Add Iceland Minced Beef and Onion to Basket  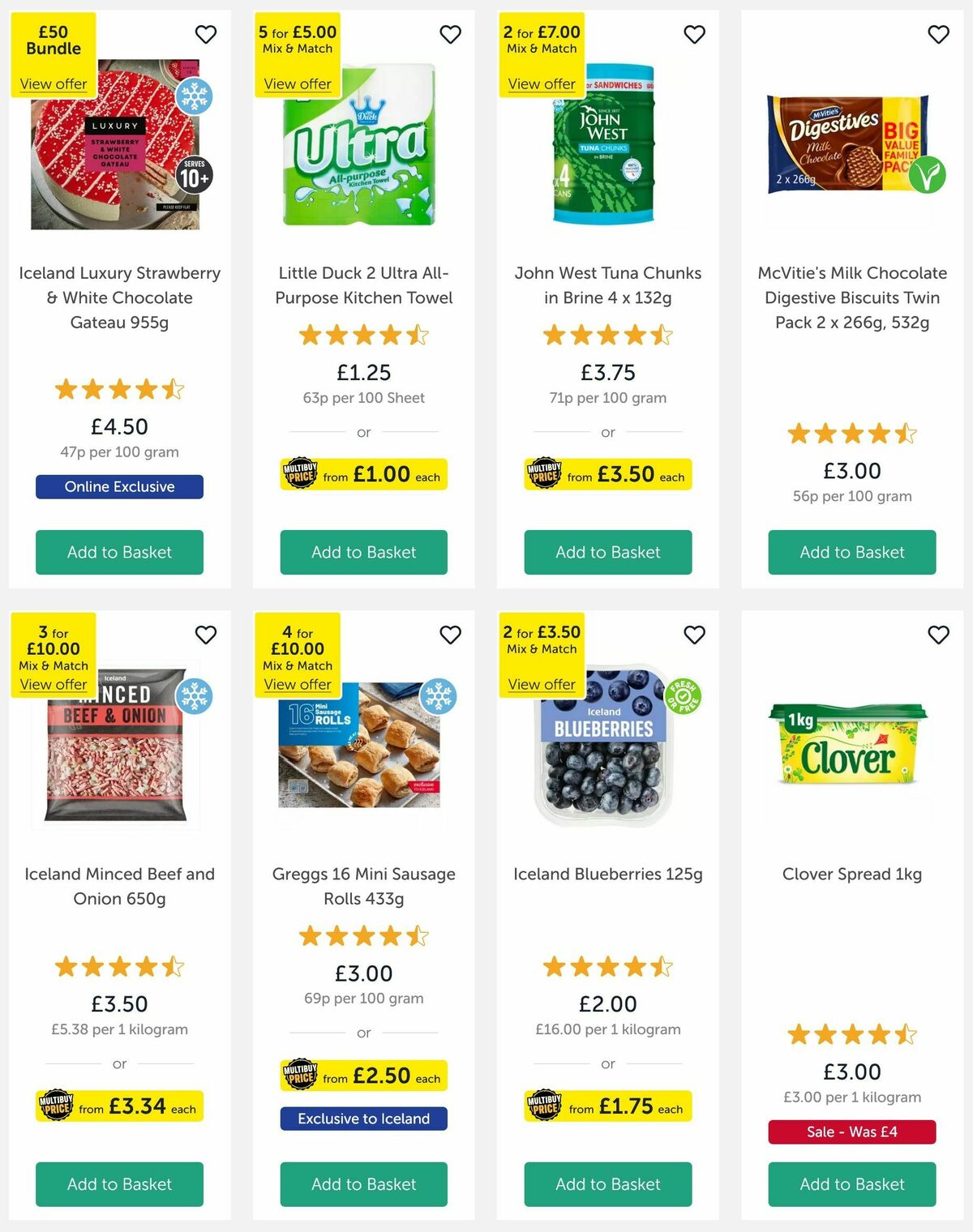118,1184
